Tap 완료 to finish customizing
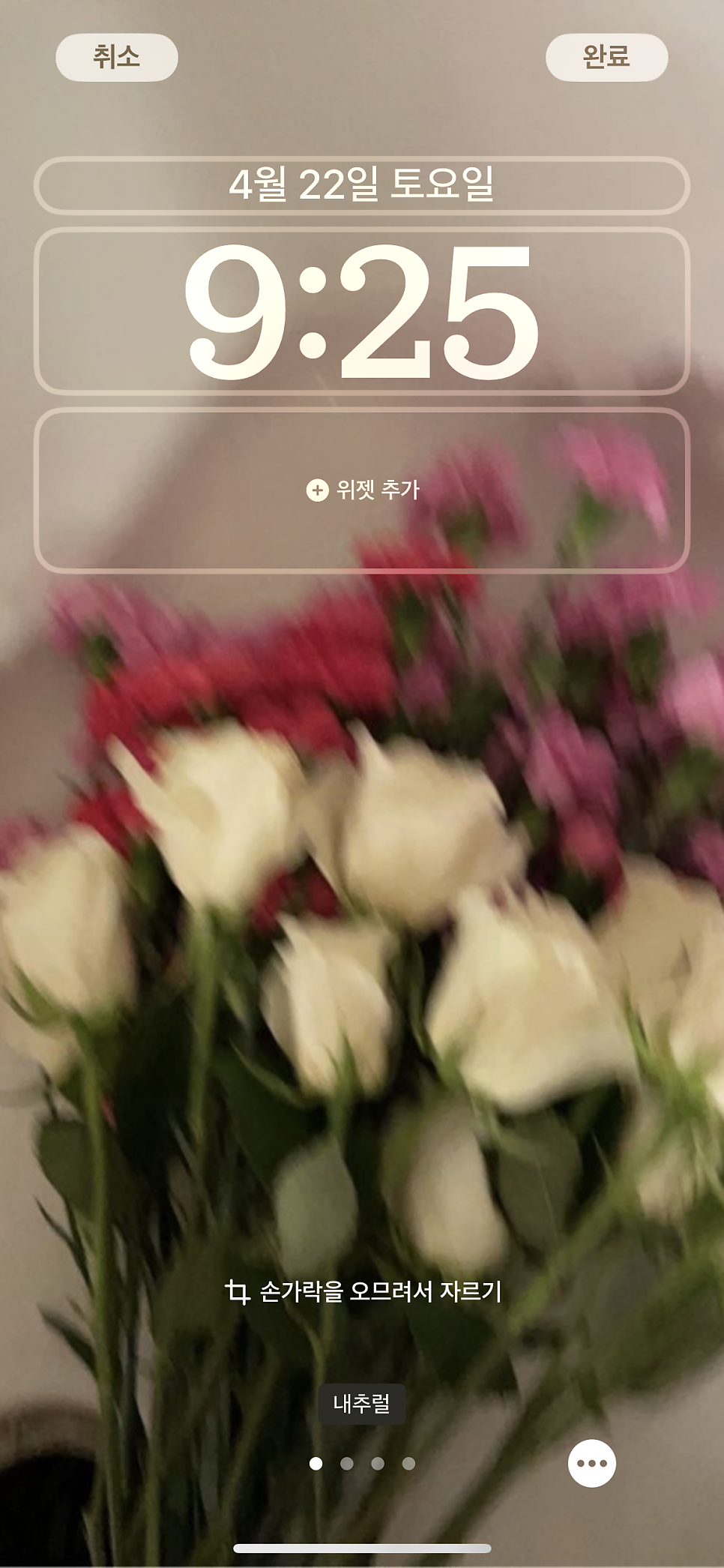The width and height of the screenshot is (724, 1568). (x=606, y=57)
